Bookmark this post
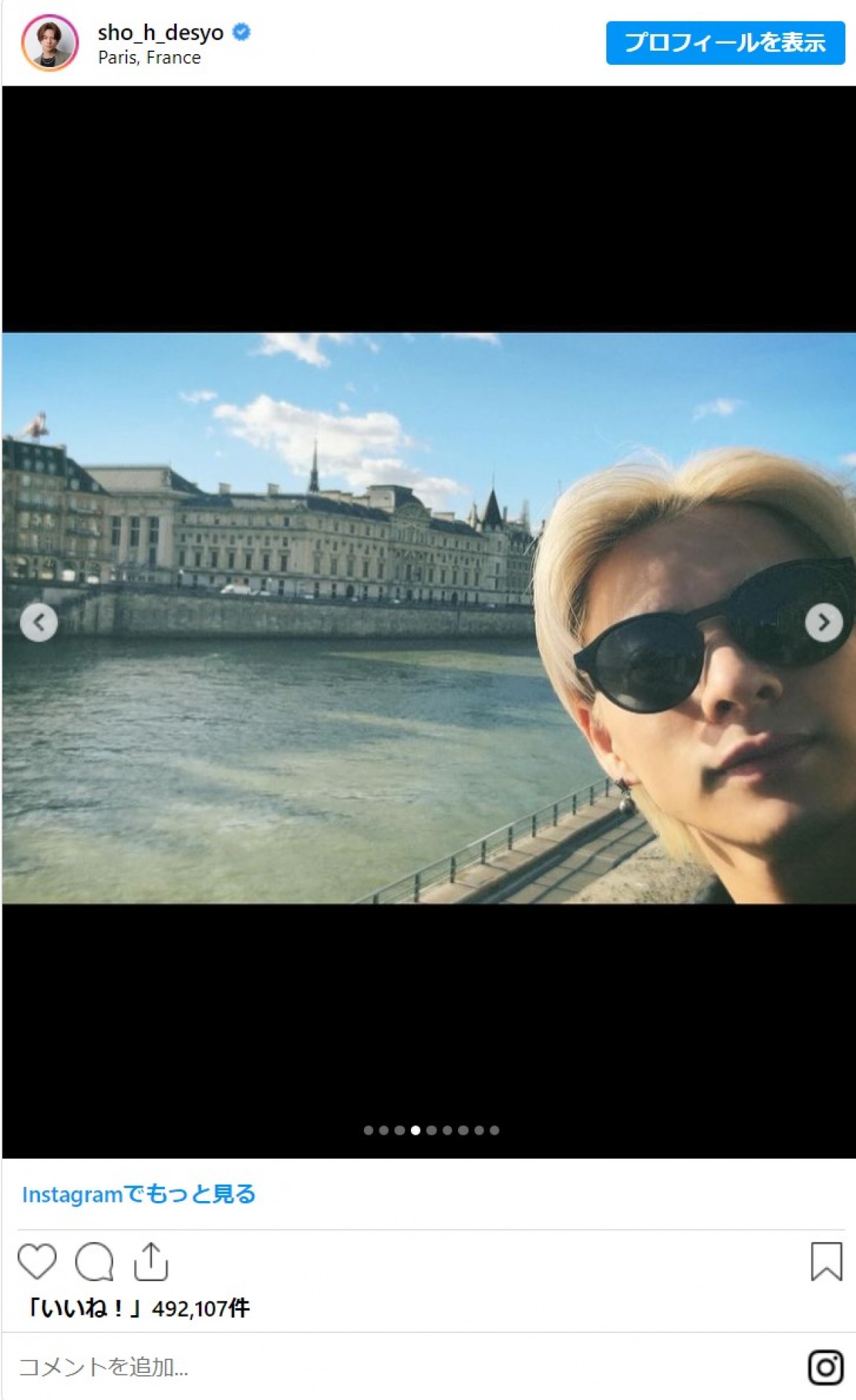Viewport: 856px width, 1400px height. click(x=826, y=1261)
